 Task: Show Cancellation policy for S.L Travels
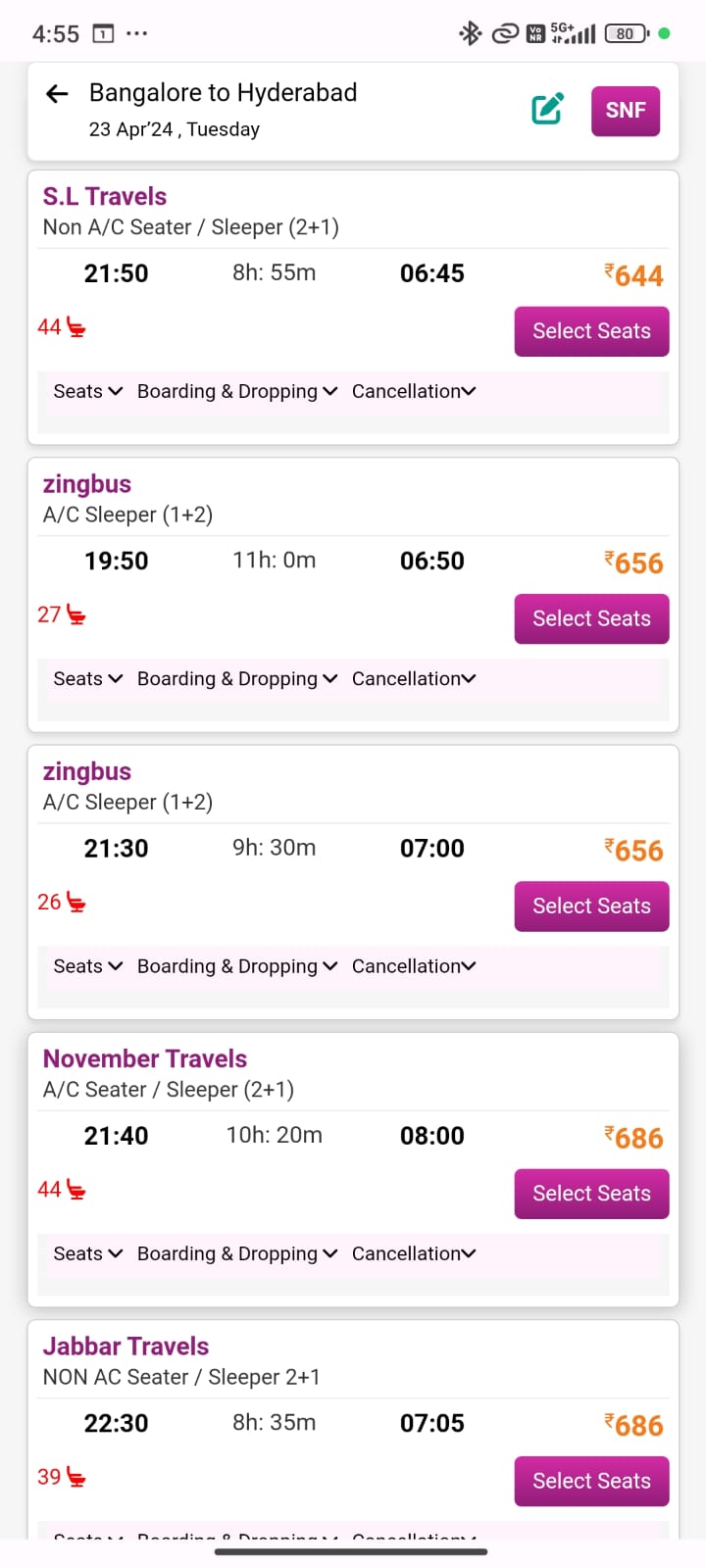(x=414, y=391)
